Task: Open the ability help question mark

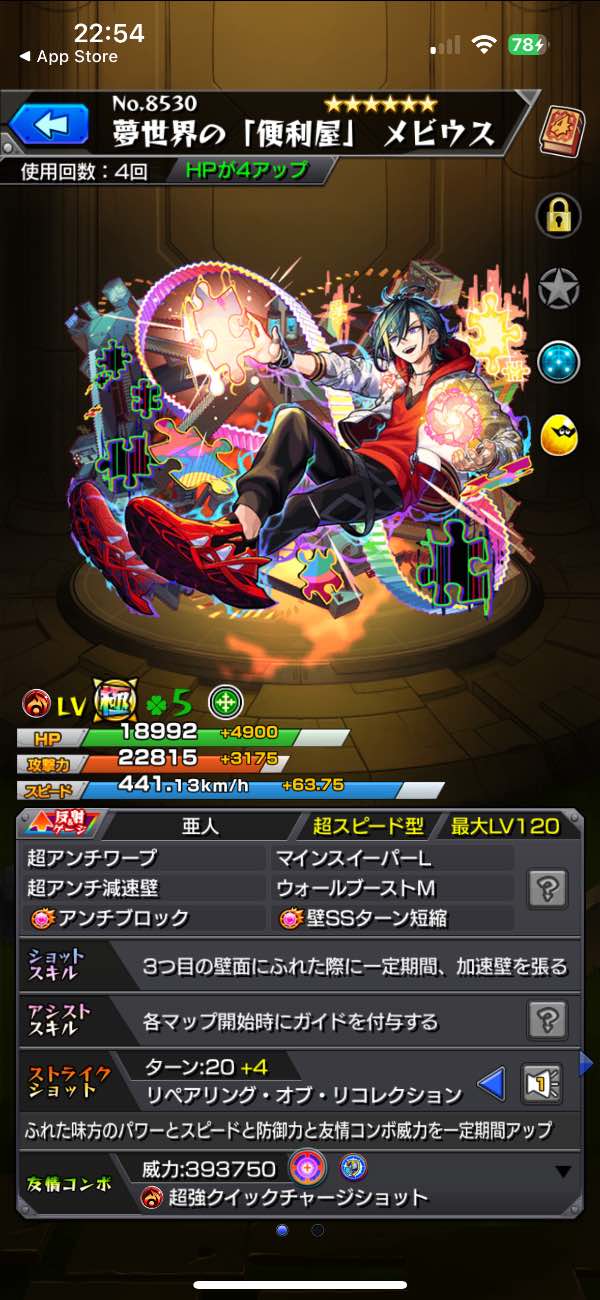Action: point(549,888)
